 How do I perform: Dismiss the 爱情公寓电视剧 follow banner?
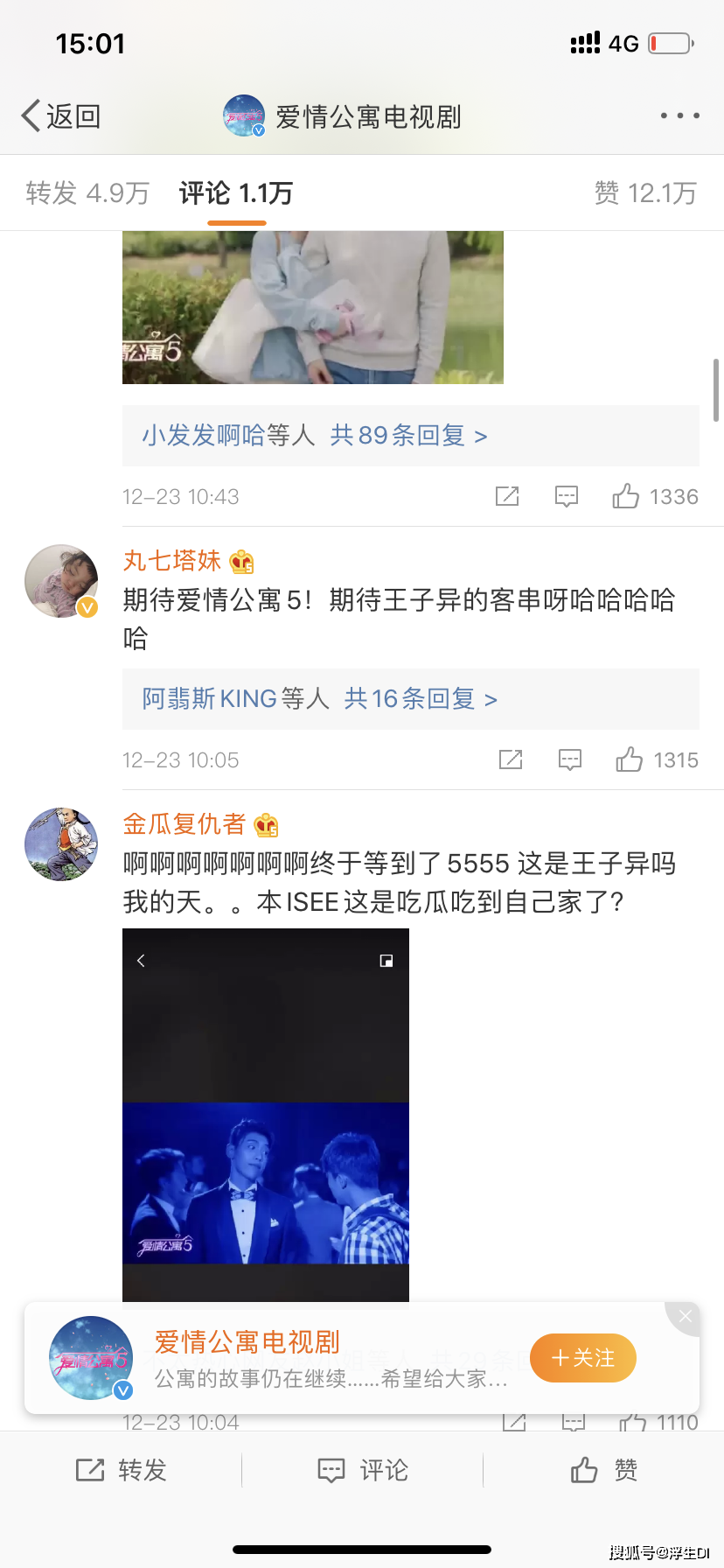click(x=686, y=1316)
